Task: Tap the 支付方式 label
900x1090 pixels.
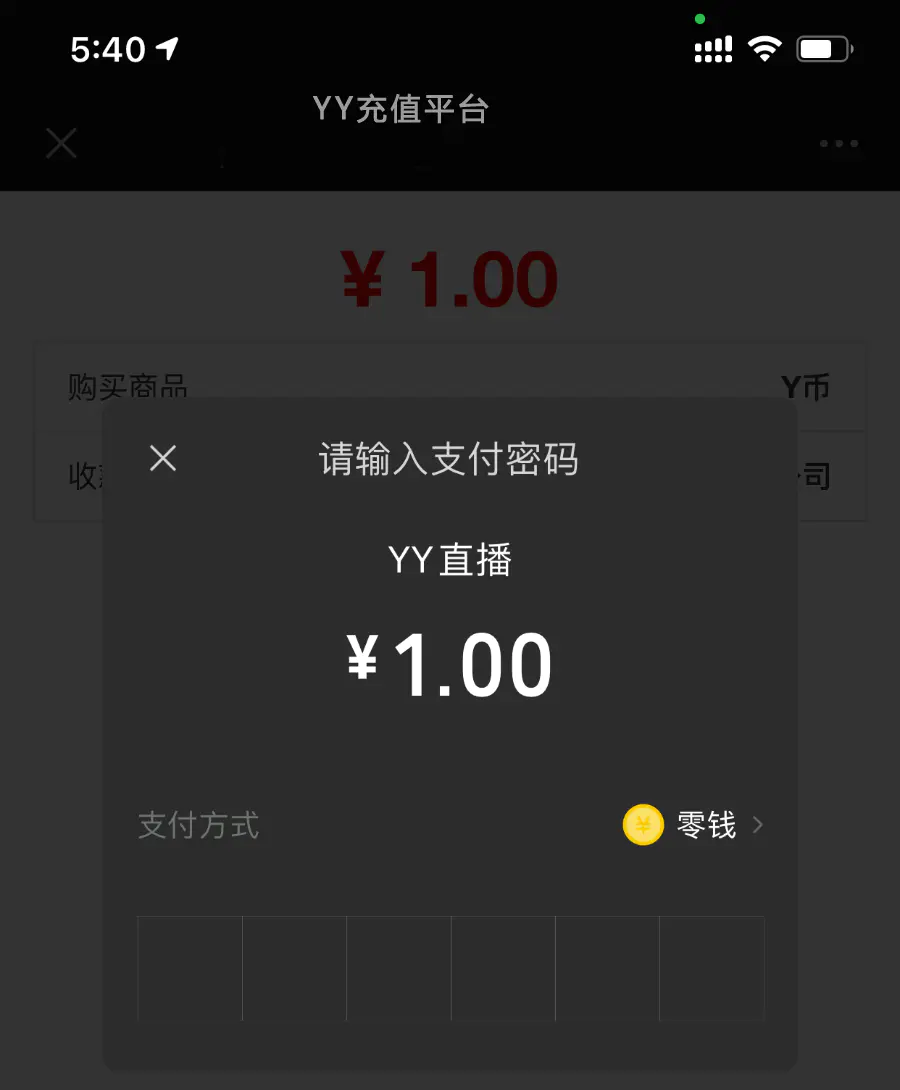Action: pos(198,825)
